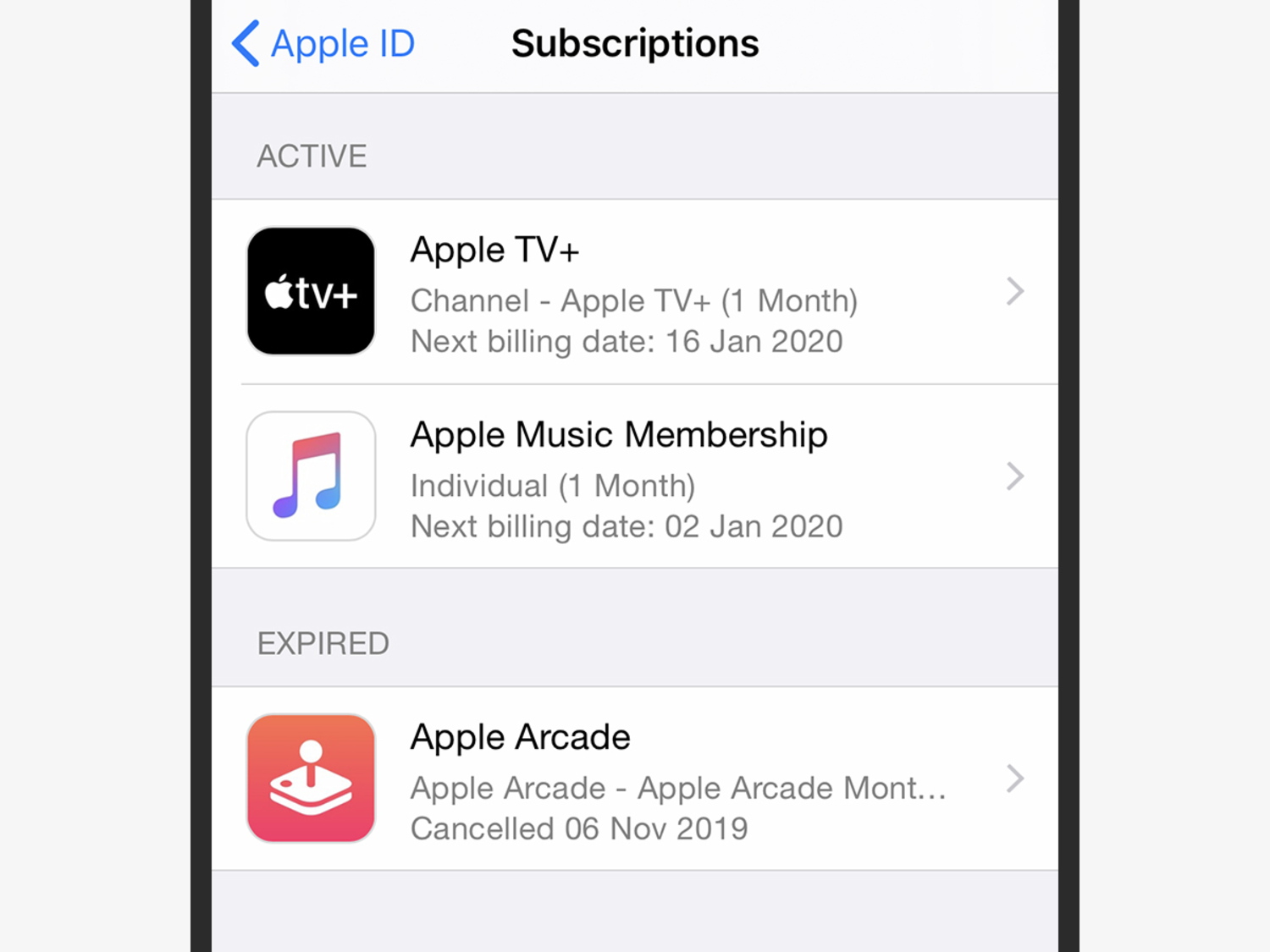The width and height of the screenshot is (1270, 952).
Task: Open Apple Music Membership details
Action: coord(633,477)
